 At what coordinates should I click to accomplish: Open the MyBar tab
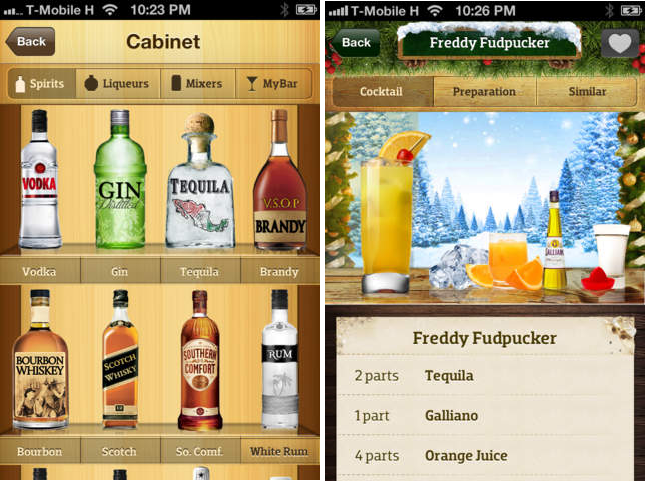pyautogui.click(x=273, y=84)
